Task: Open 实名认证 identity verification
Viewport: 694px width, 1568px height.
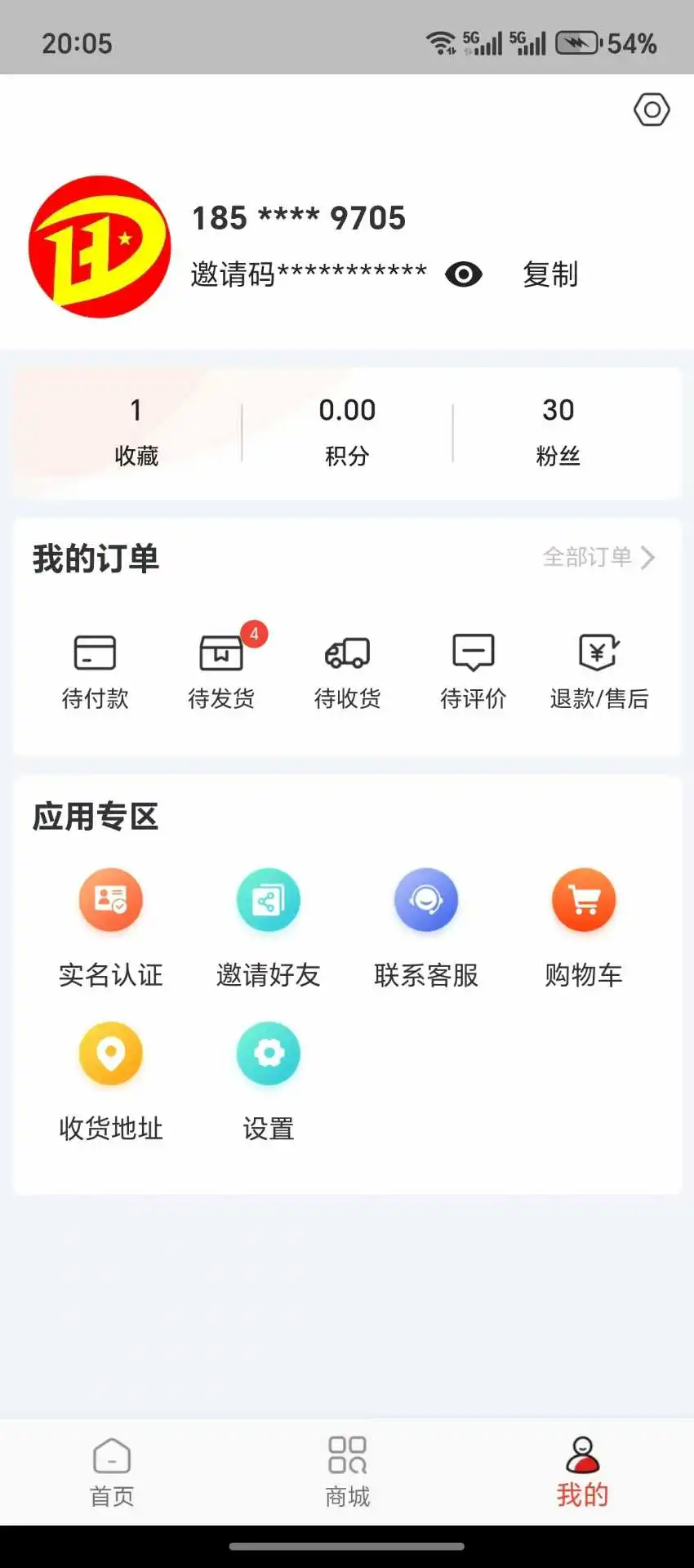Action: [111, 899]
